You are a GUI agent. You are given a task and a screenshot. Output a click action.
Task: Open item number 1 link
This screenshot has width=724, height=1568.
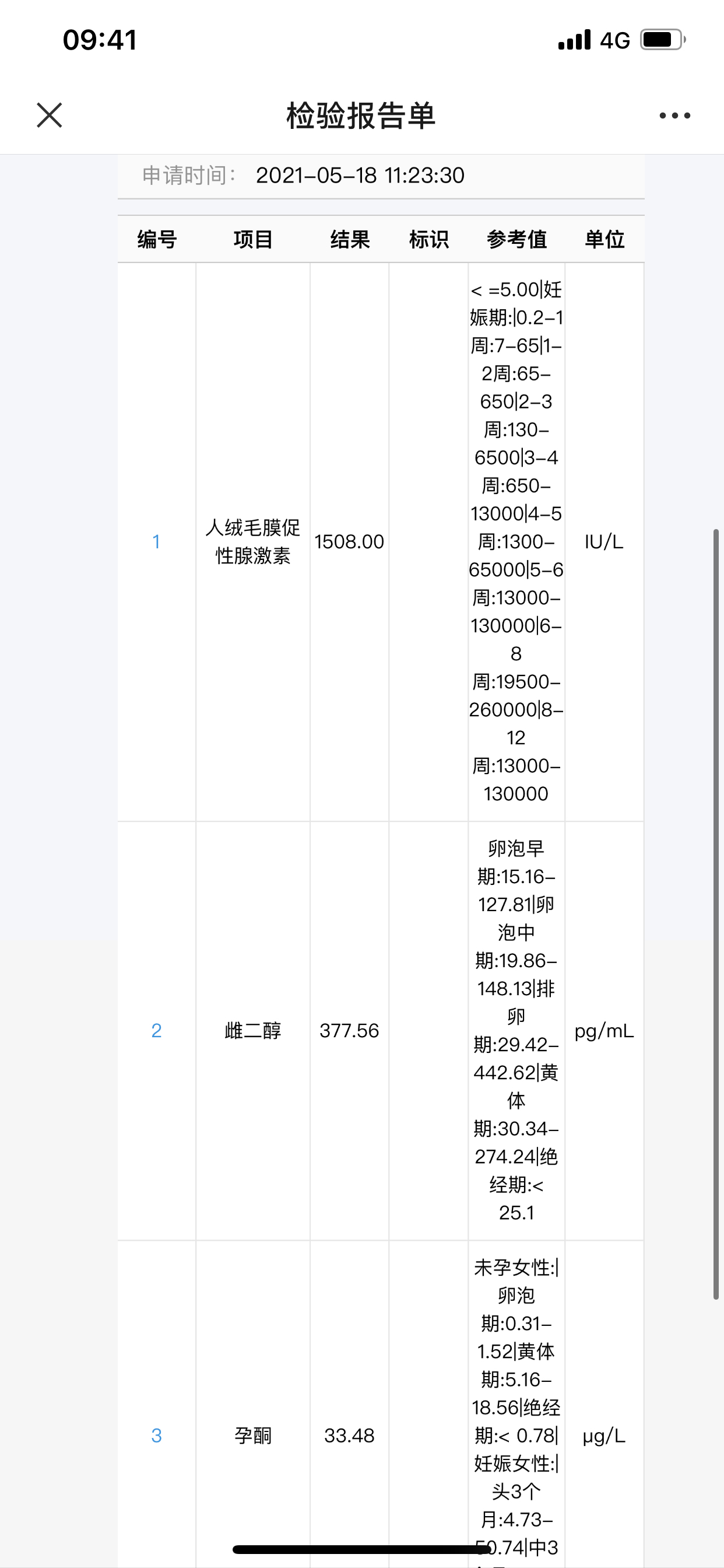pyautogui.click(x=156, y=542)
